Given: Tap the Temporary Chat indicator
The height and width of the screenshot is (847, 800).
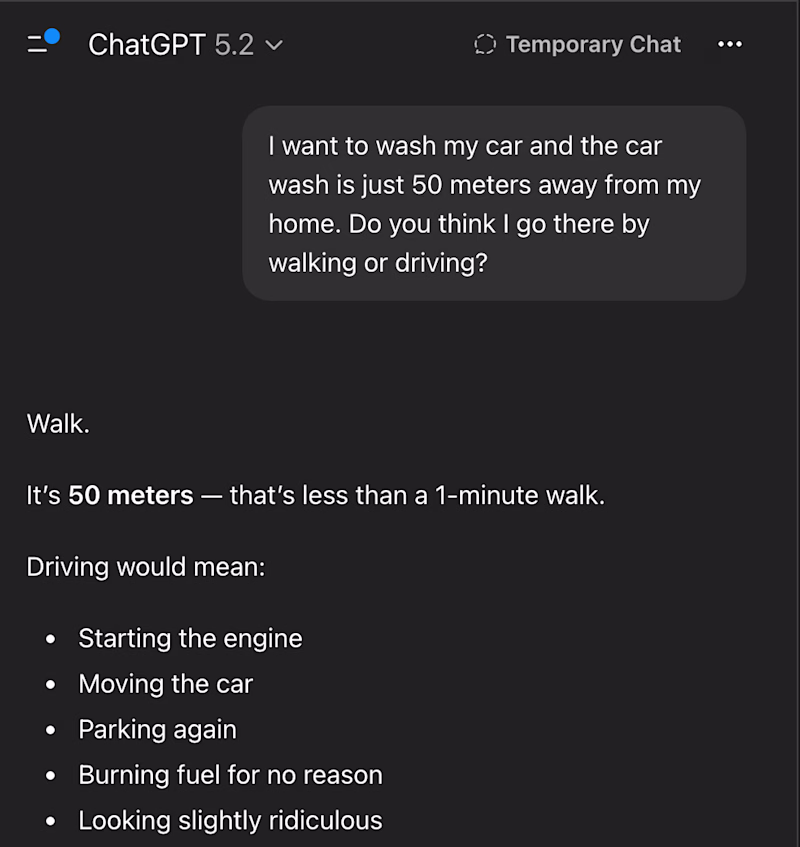Looking at the screenshot, I should (x=578, y=45).
